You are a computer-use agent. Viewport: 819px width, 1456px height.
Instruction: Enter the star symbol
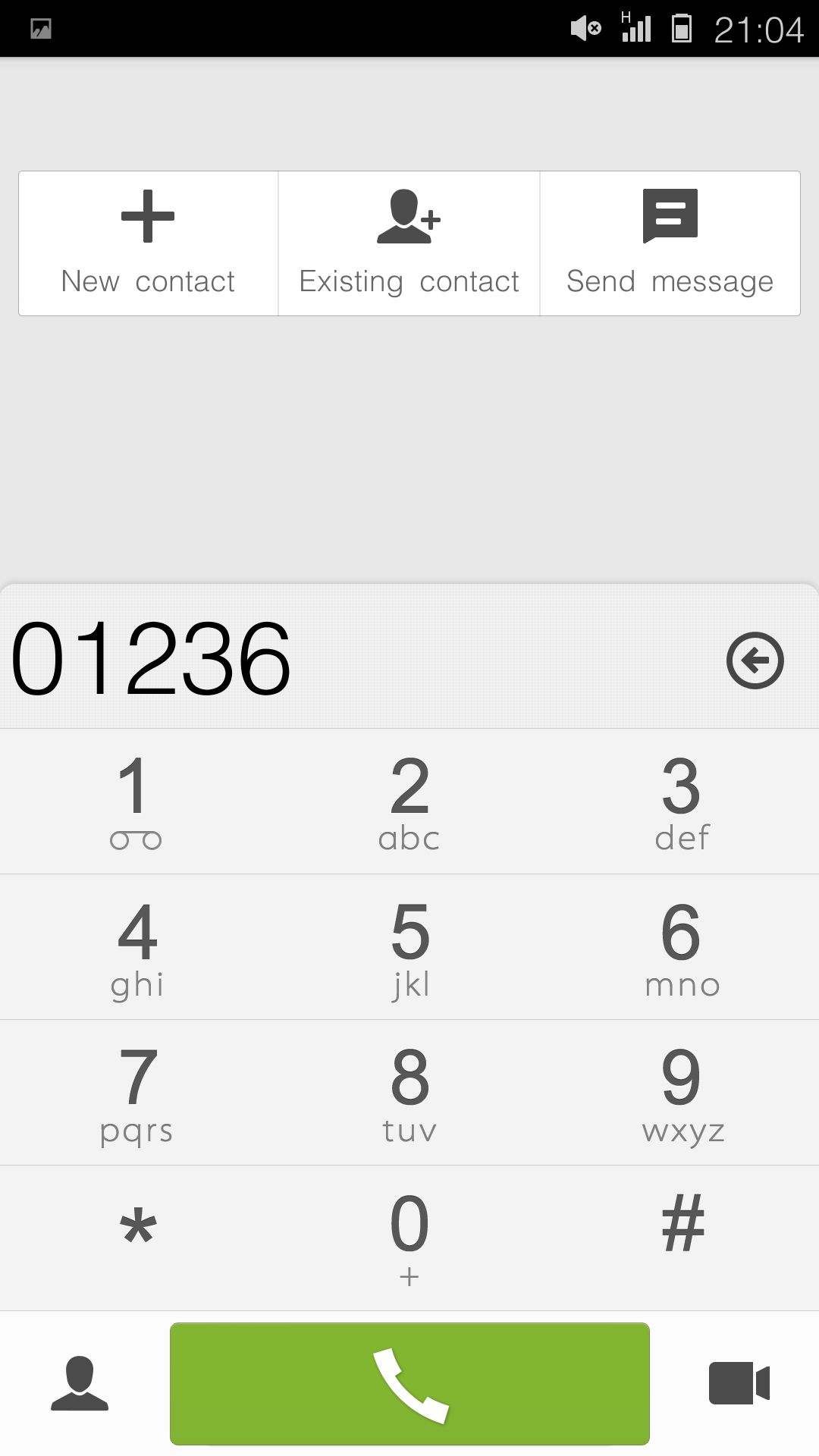coord(136,1238)
